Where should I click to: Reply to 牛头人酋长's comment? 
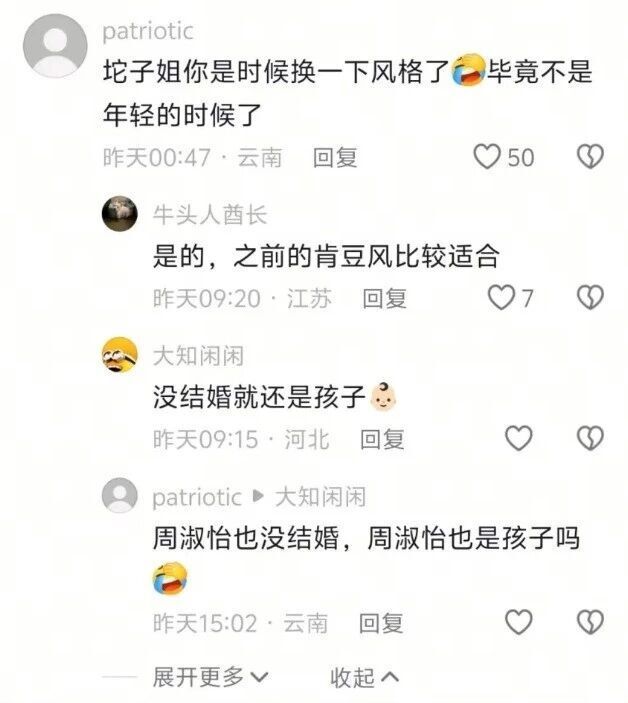click(383, 297)
